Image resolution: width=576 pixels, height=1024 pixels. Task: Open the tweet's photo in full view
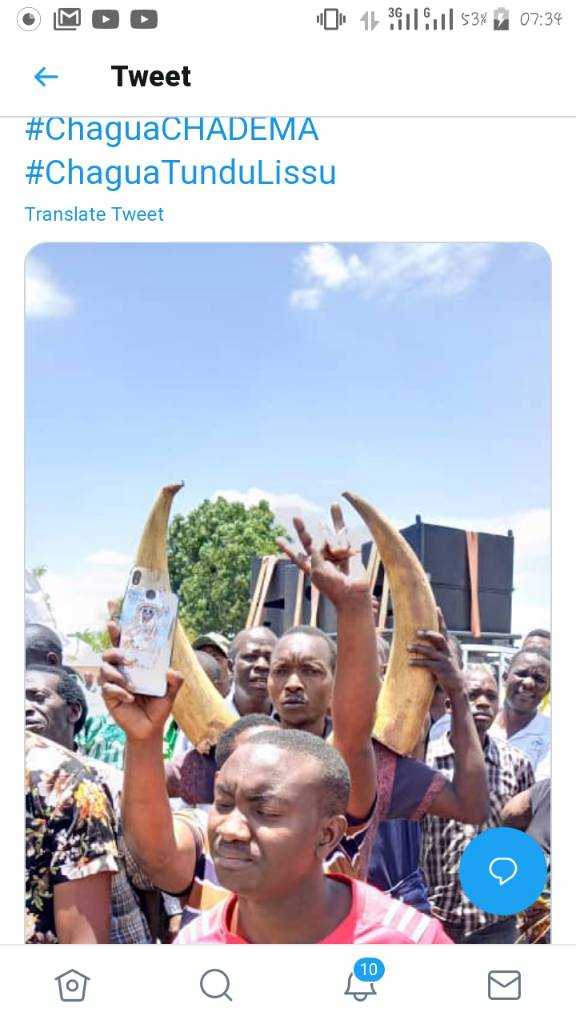[x=288, y=593]
